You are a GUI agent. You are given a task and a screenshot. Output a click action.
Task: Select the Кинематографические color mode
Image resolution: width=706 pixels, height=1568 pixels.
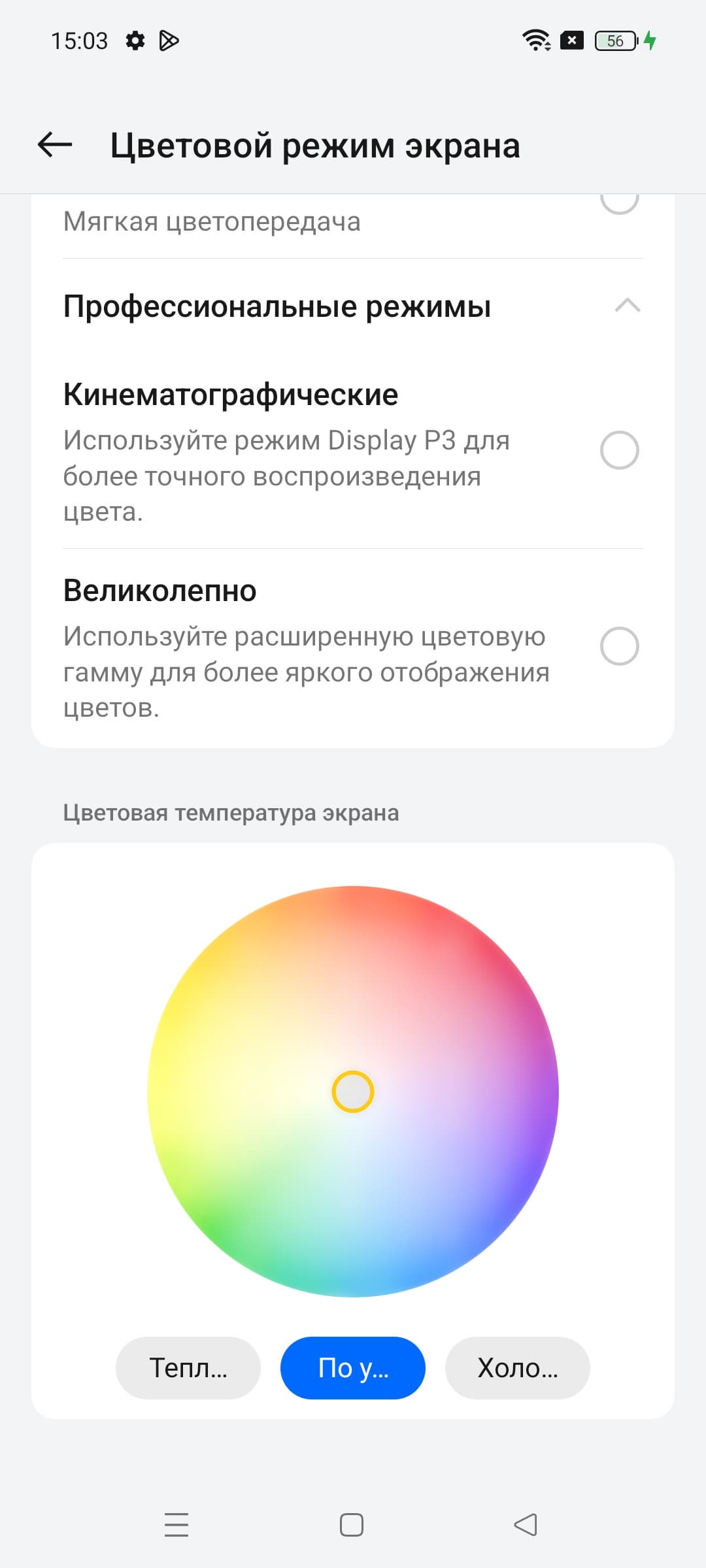pyautogui.click(x=619, y=450)
